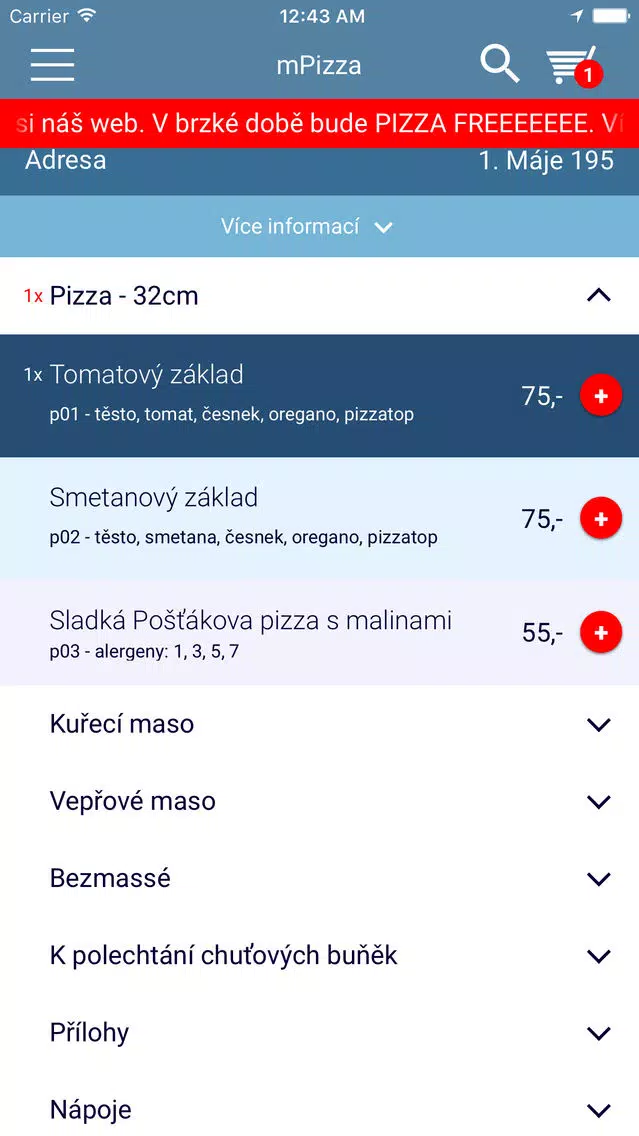Expand the Přílohy category
639x1136 pixels.
[x=320, y=1032]
